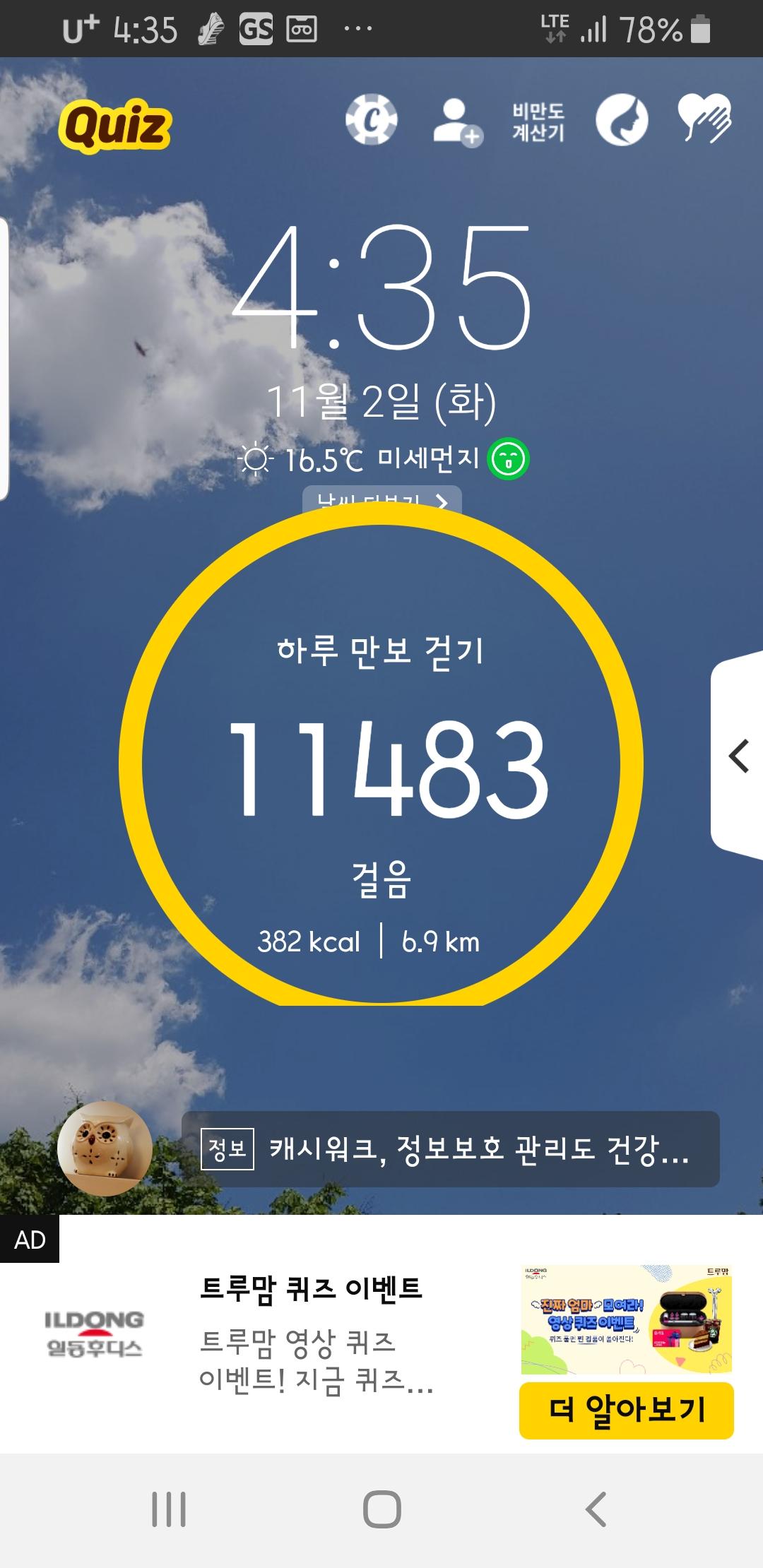Expand the side panel arrow
Image resolution: width=763 pixels, height=1568 pixels.
(x=738, y=756)
